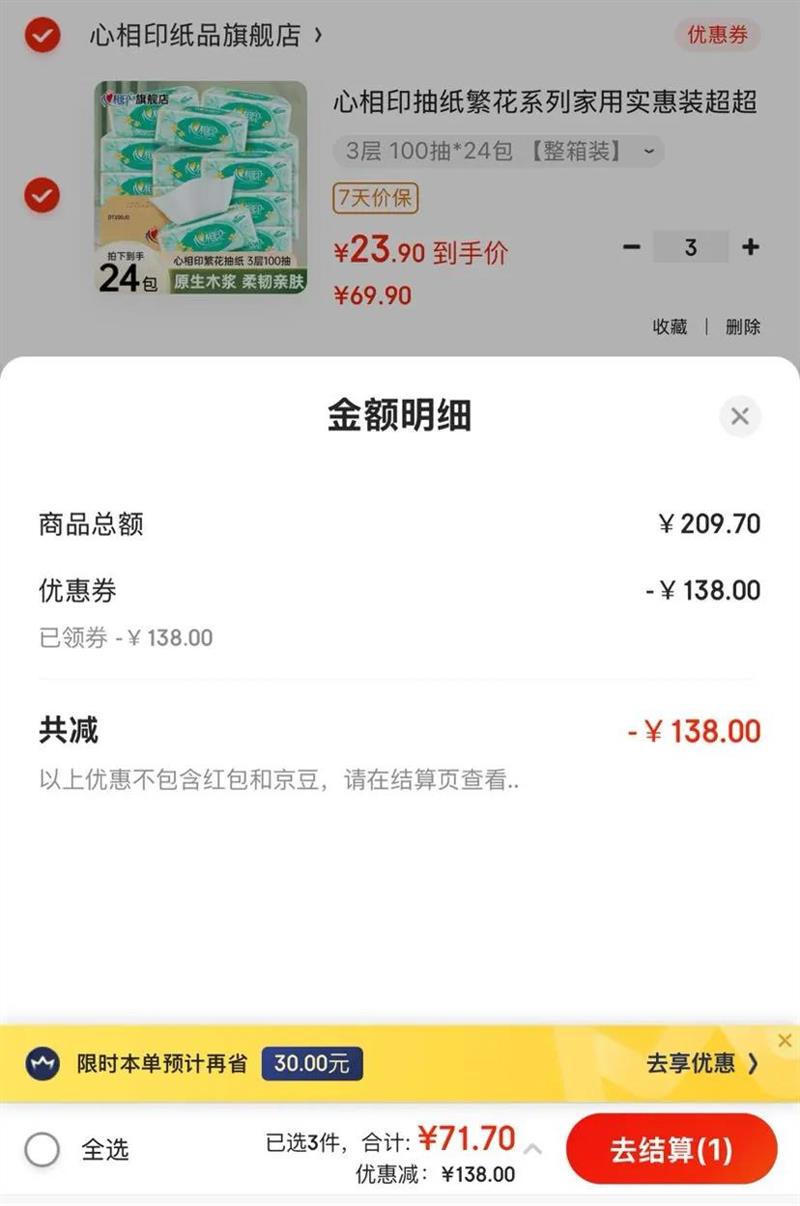Dismiss the yellow savings banner

click(x=785, y=1041)
